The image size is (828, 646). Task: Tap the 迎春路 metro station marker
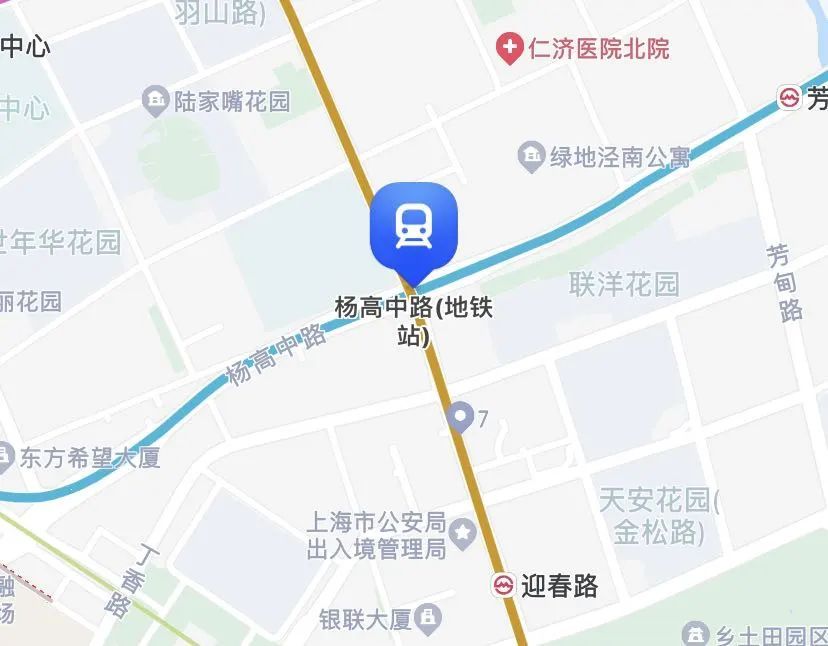coord(503,585)
